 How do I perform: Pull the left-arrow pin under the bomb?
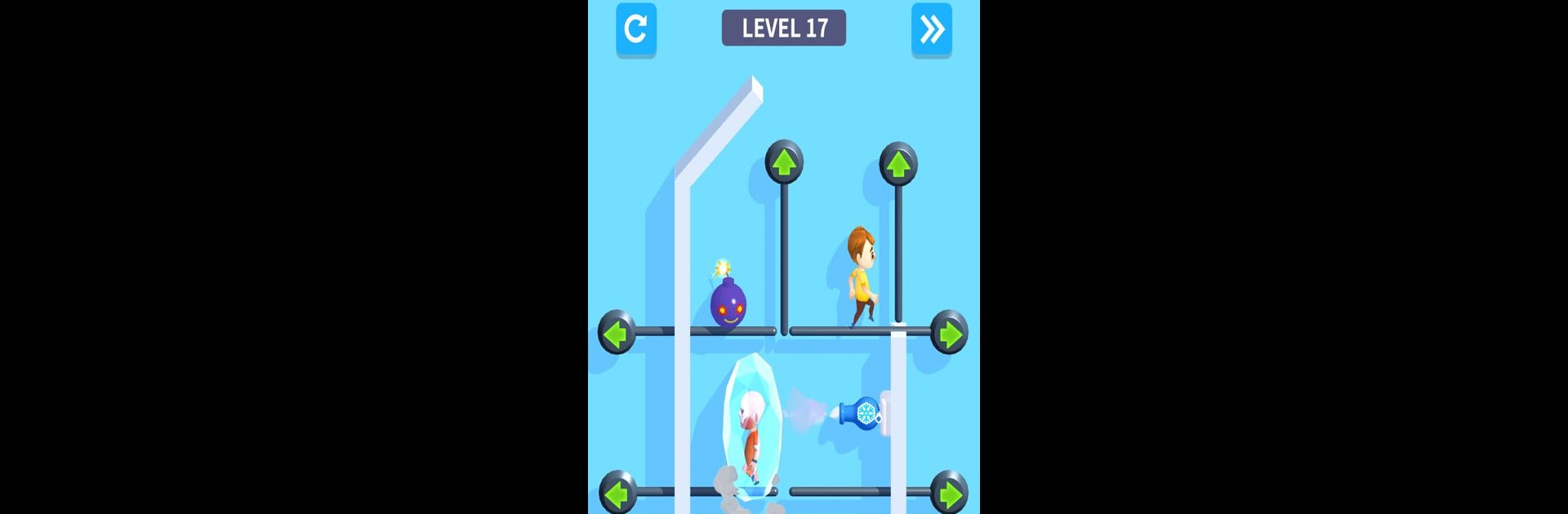click(617, 333)
